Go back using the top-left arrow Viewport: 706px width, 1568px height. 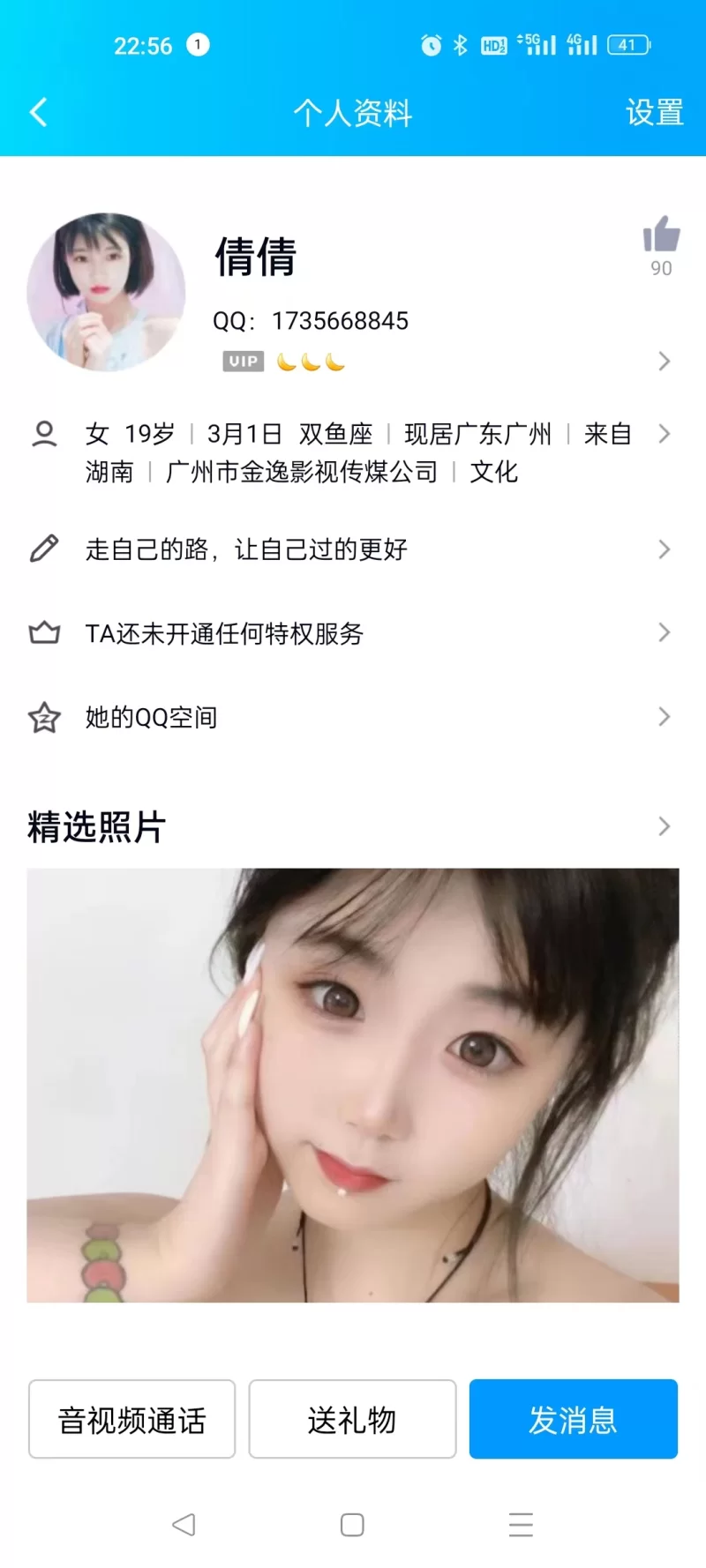tap(38, 113)
